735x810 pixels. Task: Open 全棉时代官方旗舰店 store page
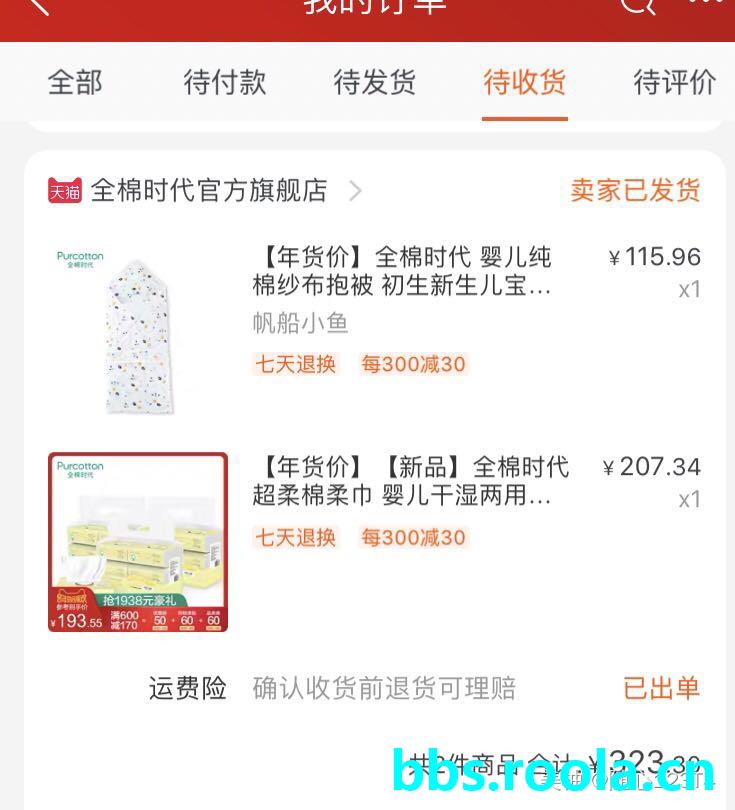(208, 190)
